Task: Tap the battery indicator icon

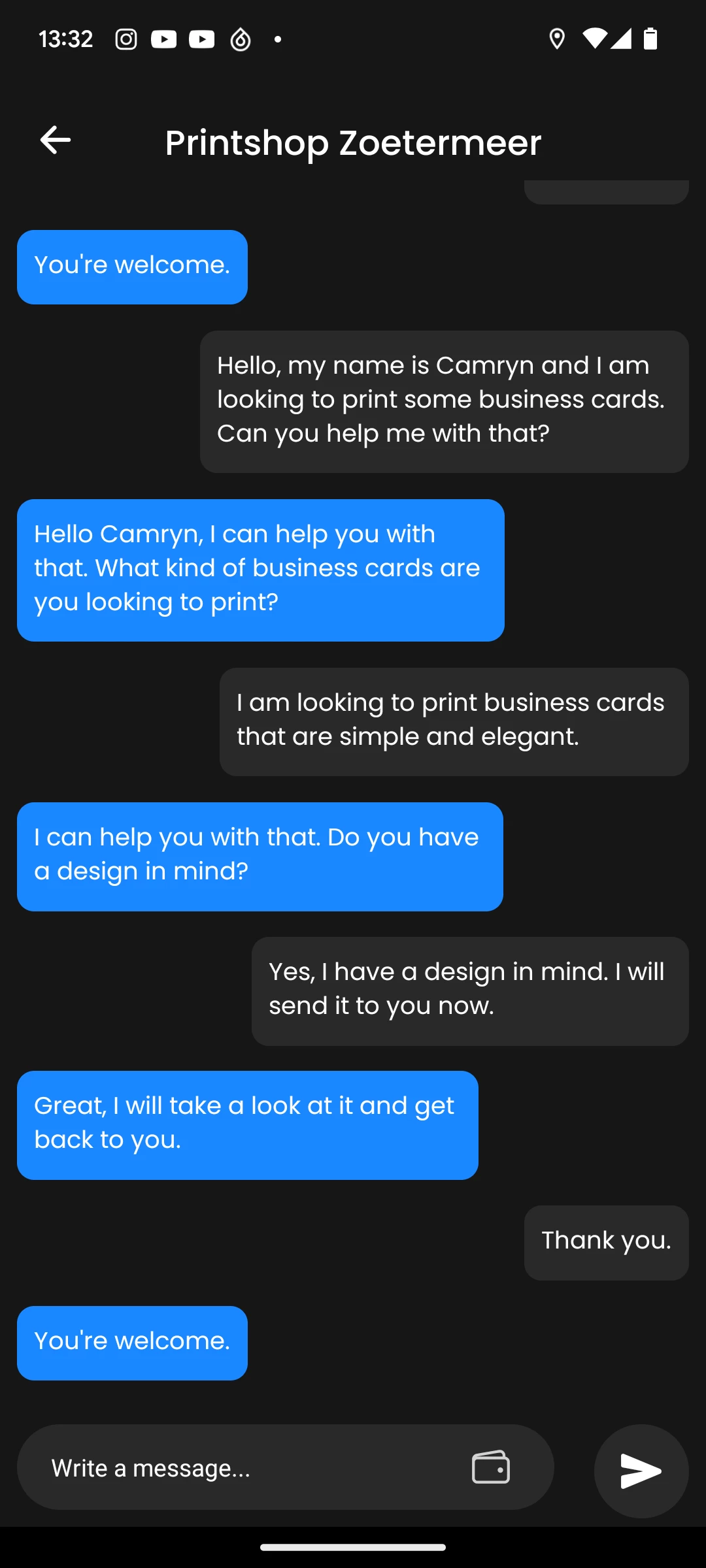Action: (x=650, y=39)
